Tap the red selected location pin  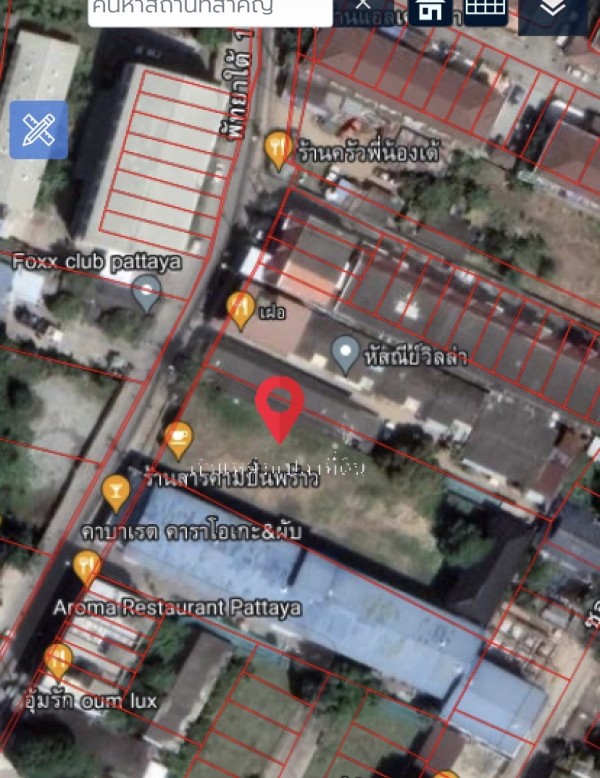click(280, 408)
